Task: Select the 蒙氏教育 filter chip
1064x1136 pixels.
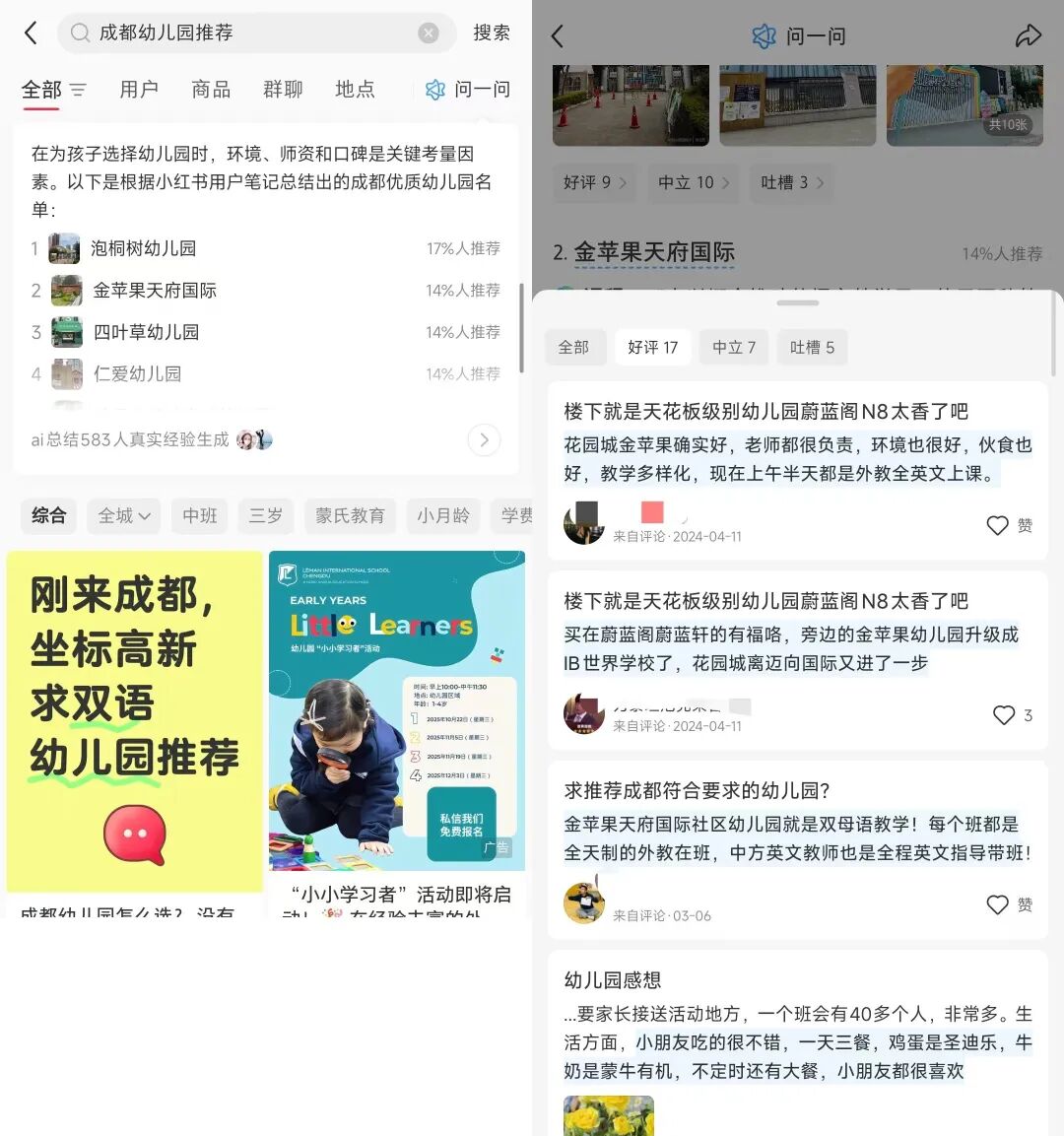Action: tap(350, 515)
